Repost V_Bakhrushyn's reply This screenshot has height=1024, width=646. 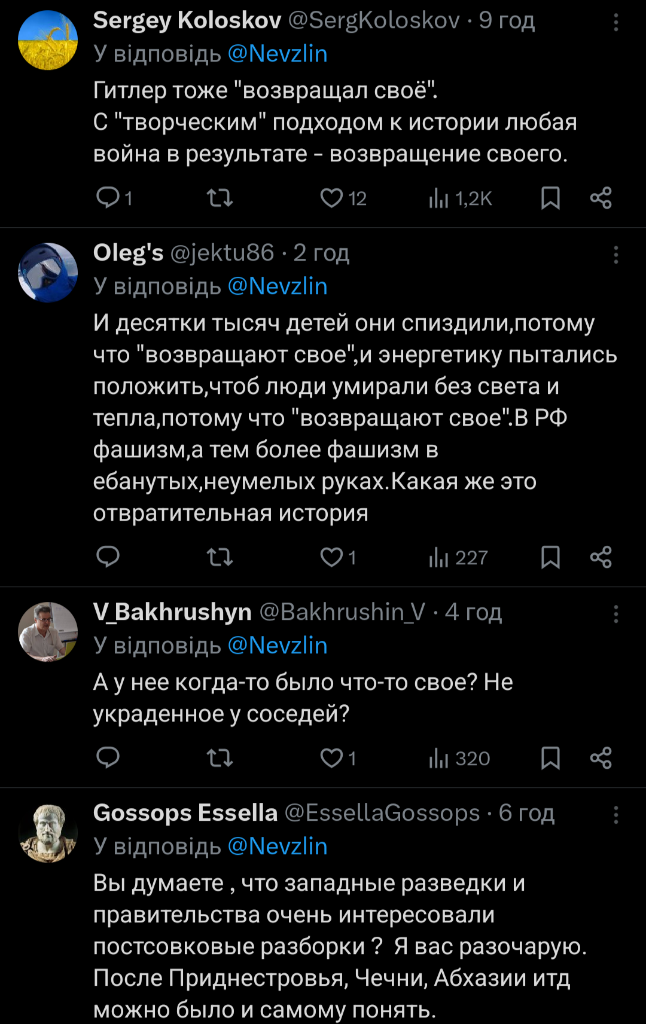tap(219, 758)
